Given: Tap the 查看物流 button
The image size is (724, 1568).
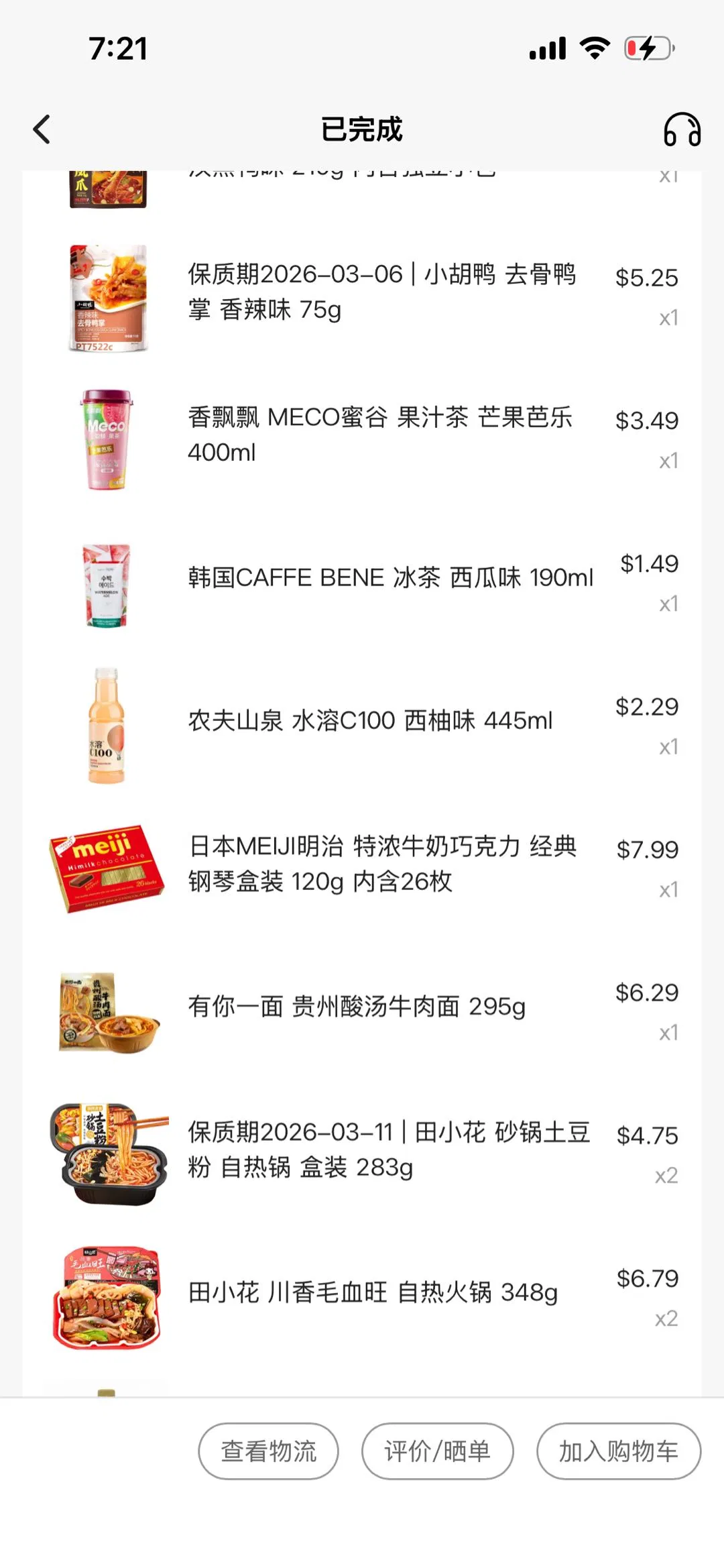Looking at the screenshot, I should coord(268,1451).
